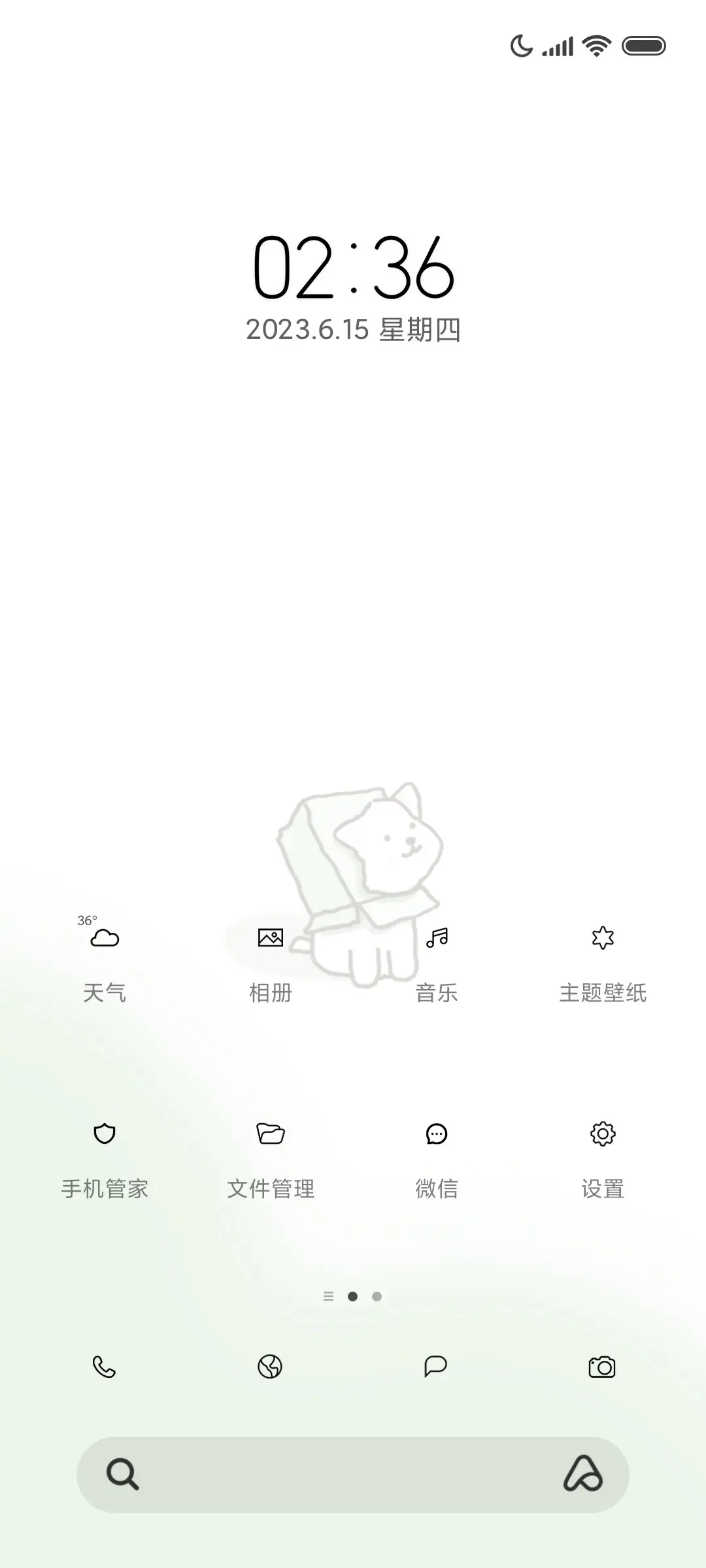The width and height of the screenshot is (706, 1568).
Task: Tap the Wi-Fi status bar icon
Action: pyautogui.click(x=596, y=44)
